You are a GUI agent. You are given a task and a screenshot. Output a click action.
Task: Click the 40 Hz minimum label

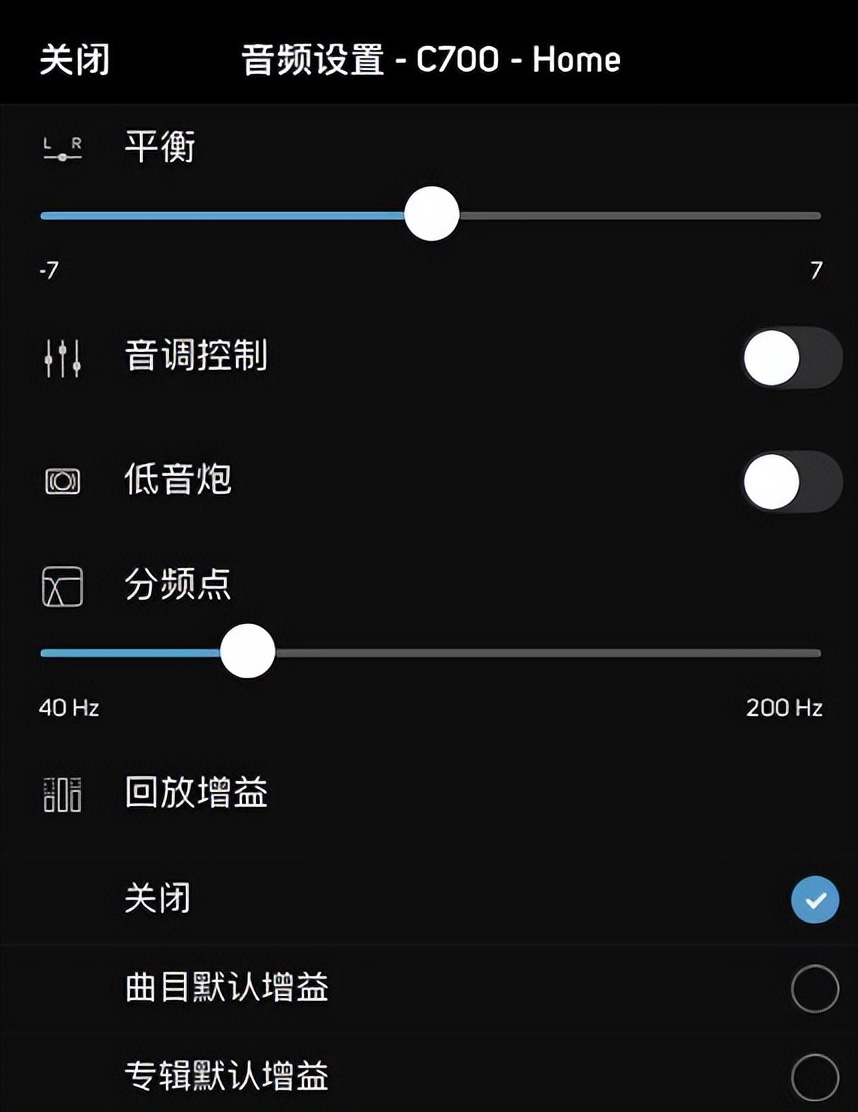69,708
